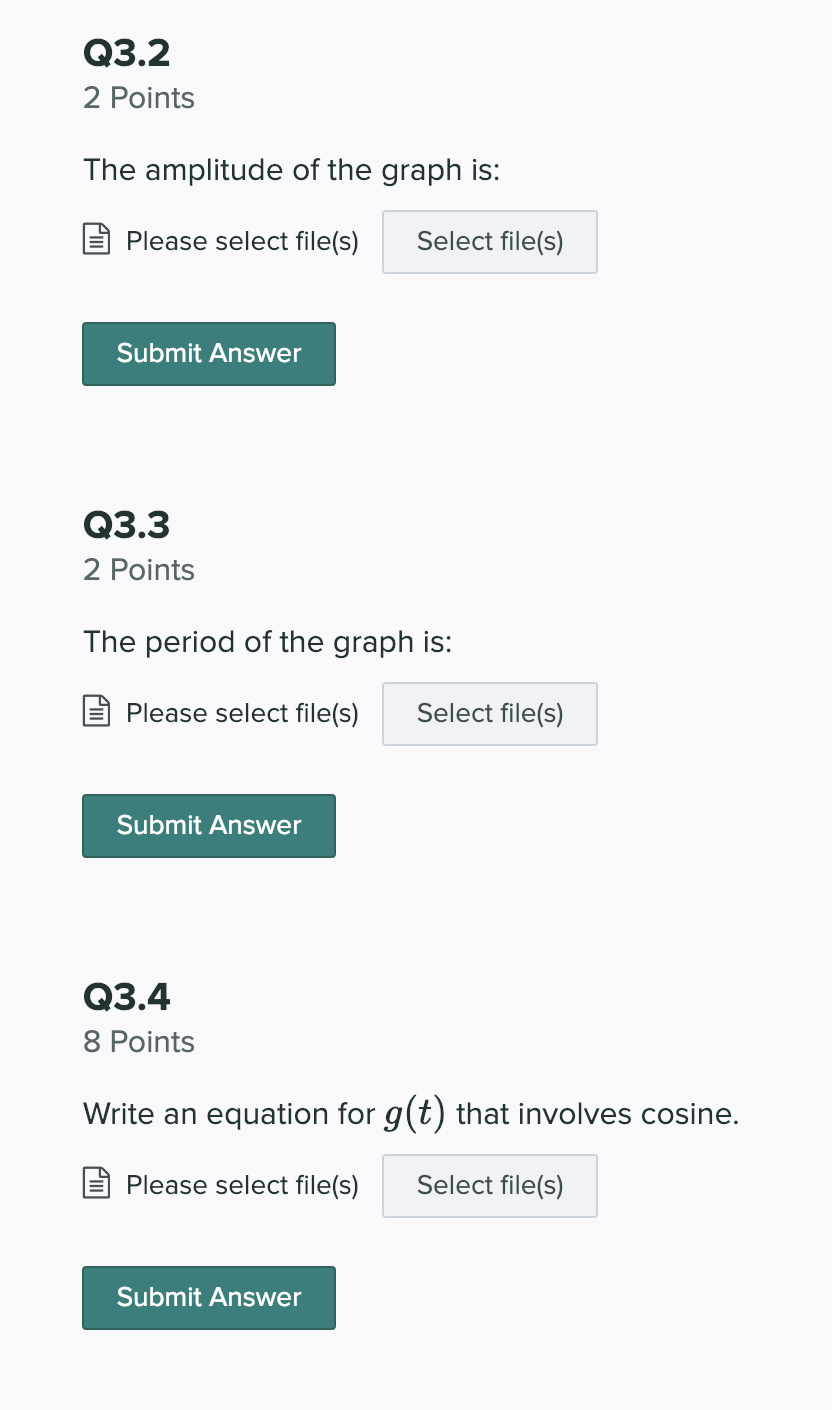Click the Please select file(s) label under Q3.2
832x1410 pixels.
point(241,241)
